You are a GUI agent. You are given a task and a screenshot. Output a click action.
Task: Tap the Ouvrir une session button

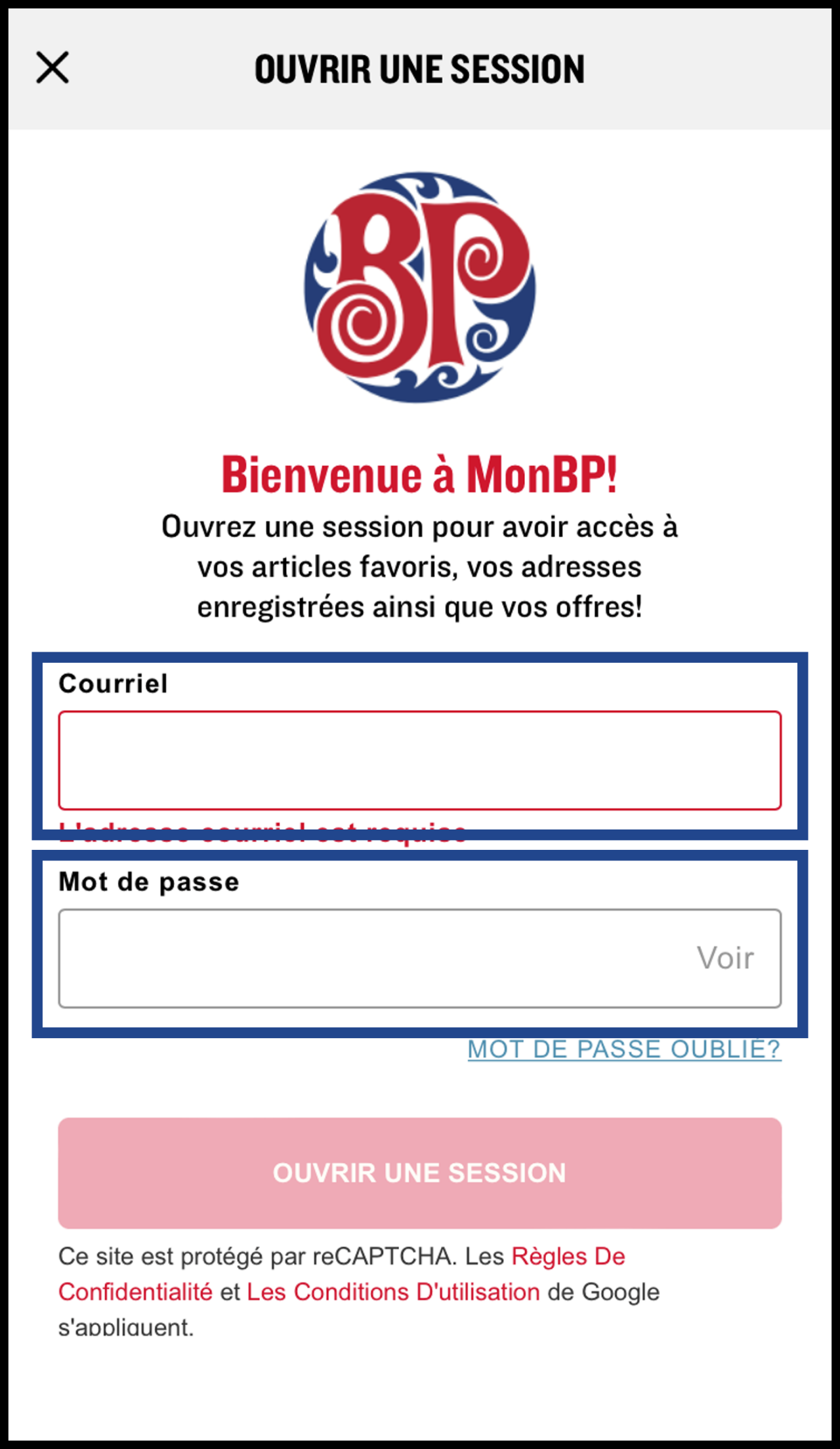coord(419,1173)
